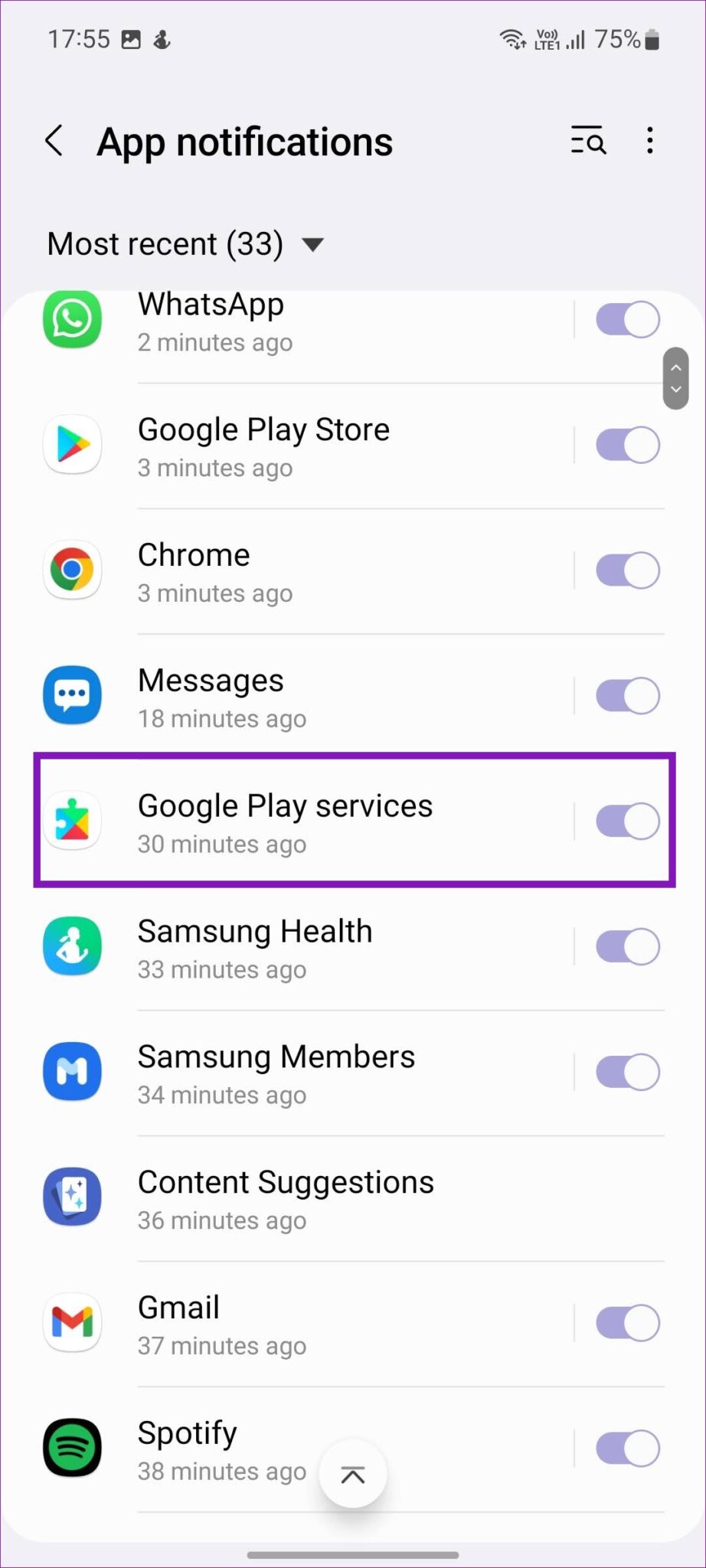
Task: Tap the Spotify app icon
Action: (72, 1448)
